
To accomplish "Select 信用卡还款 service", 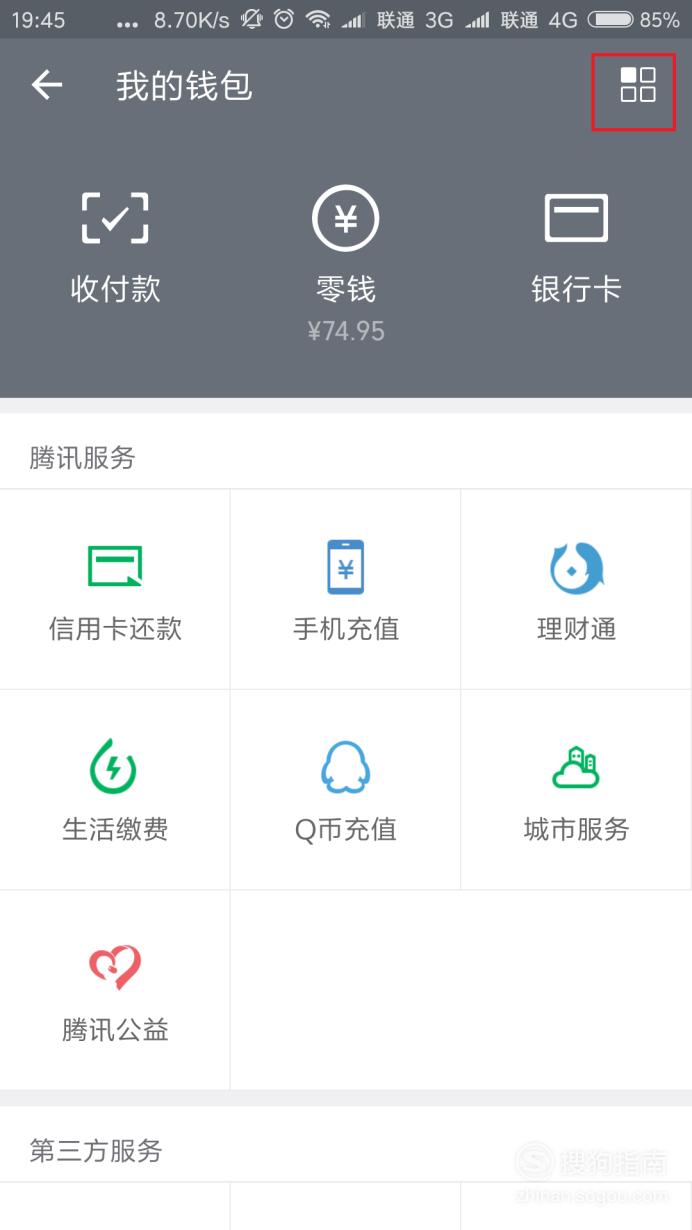I will point(115,590).
